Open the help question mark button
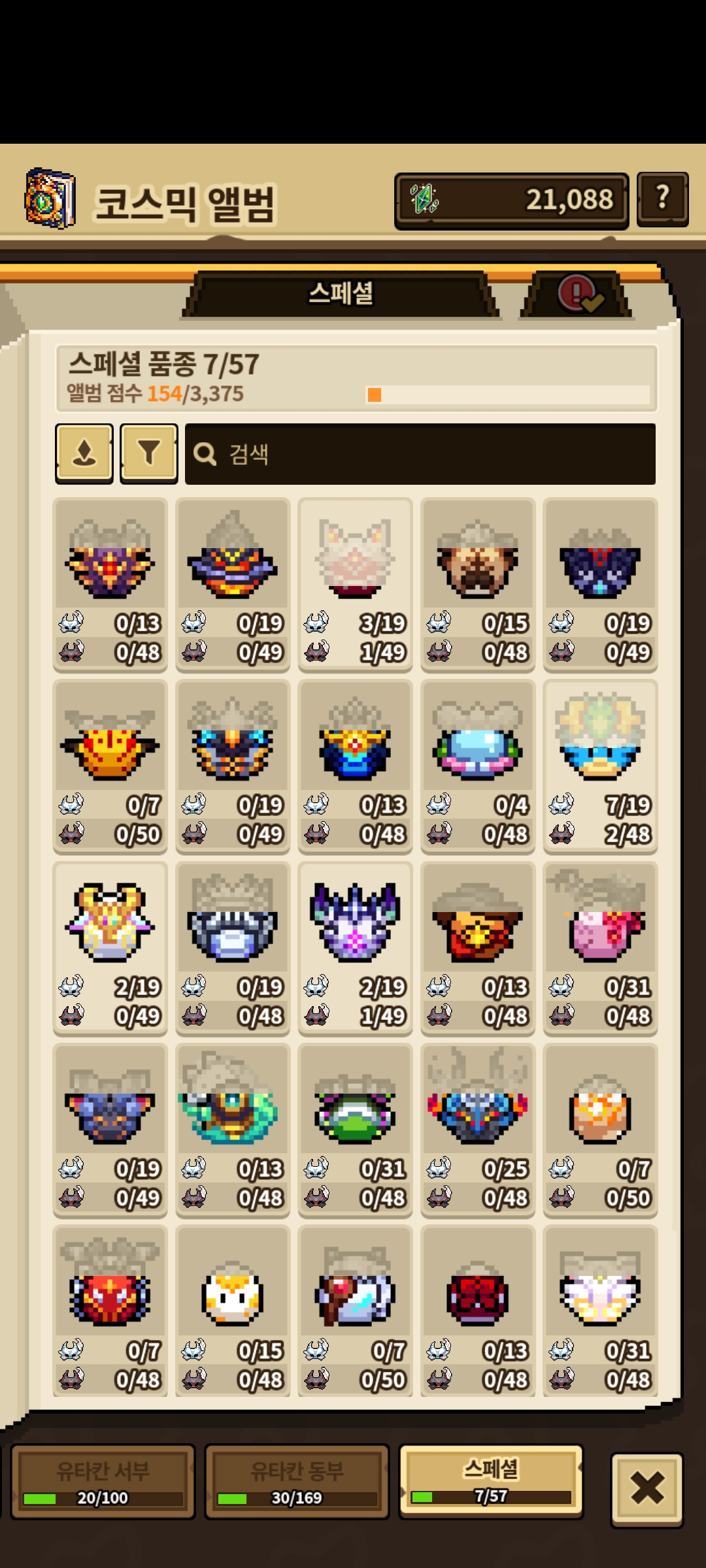This screenshot has width=706, height=1568. click(662, 199)
